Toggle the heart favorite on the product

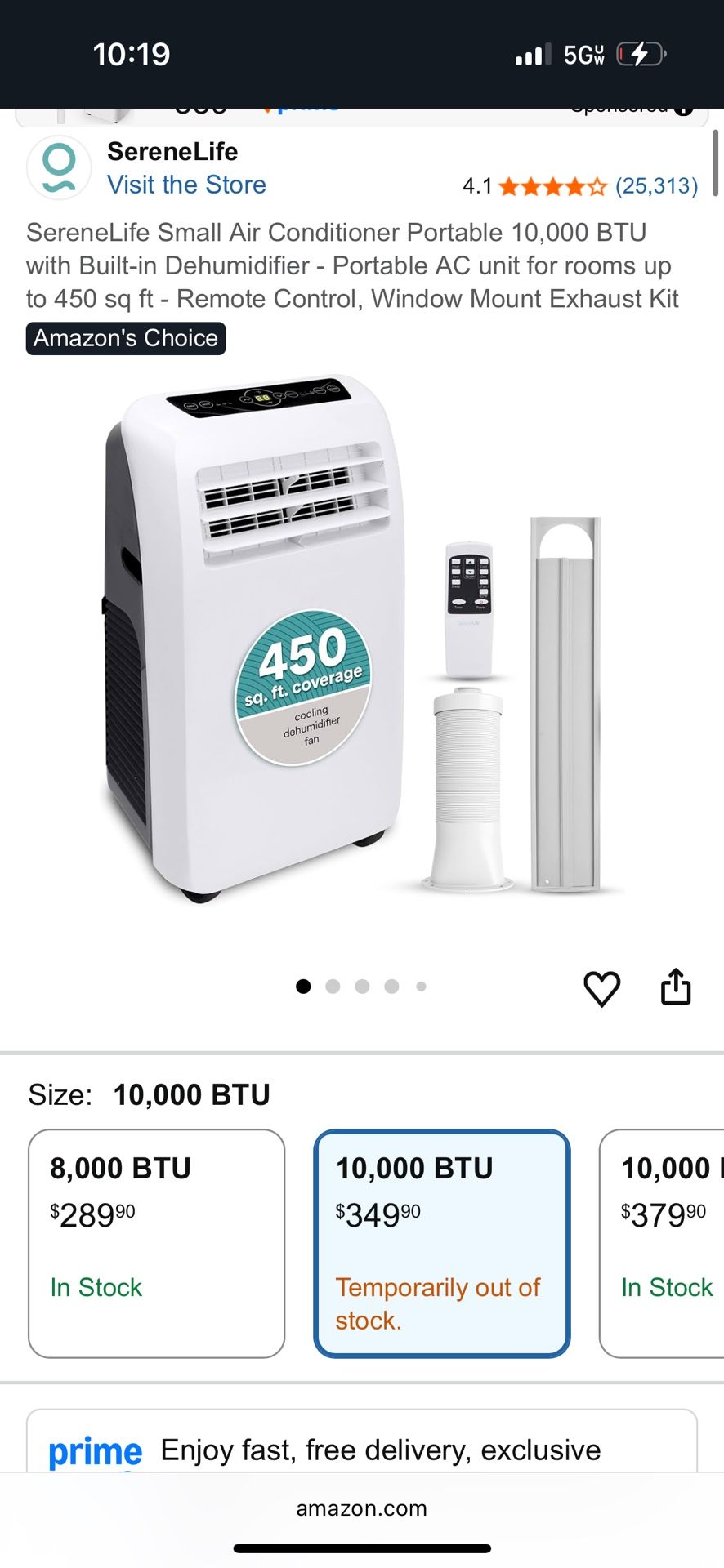point(601,987)
